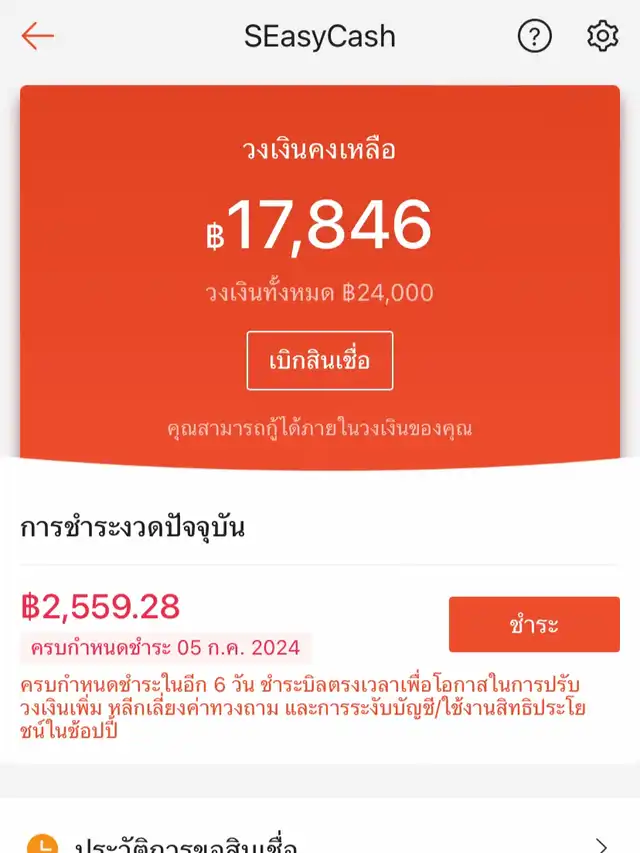Go back using the arrow icon
640x853 pixels.
click(x=37, y=37)
